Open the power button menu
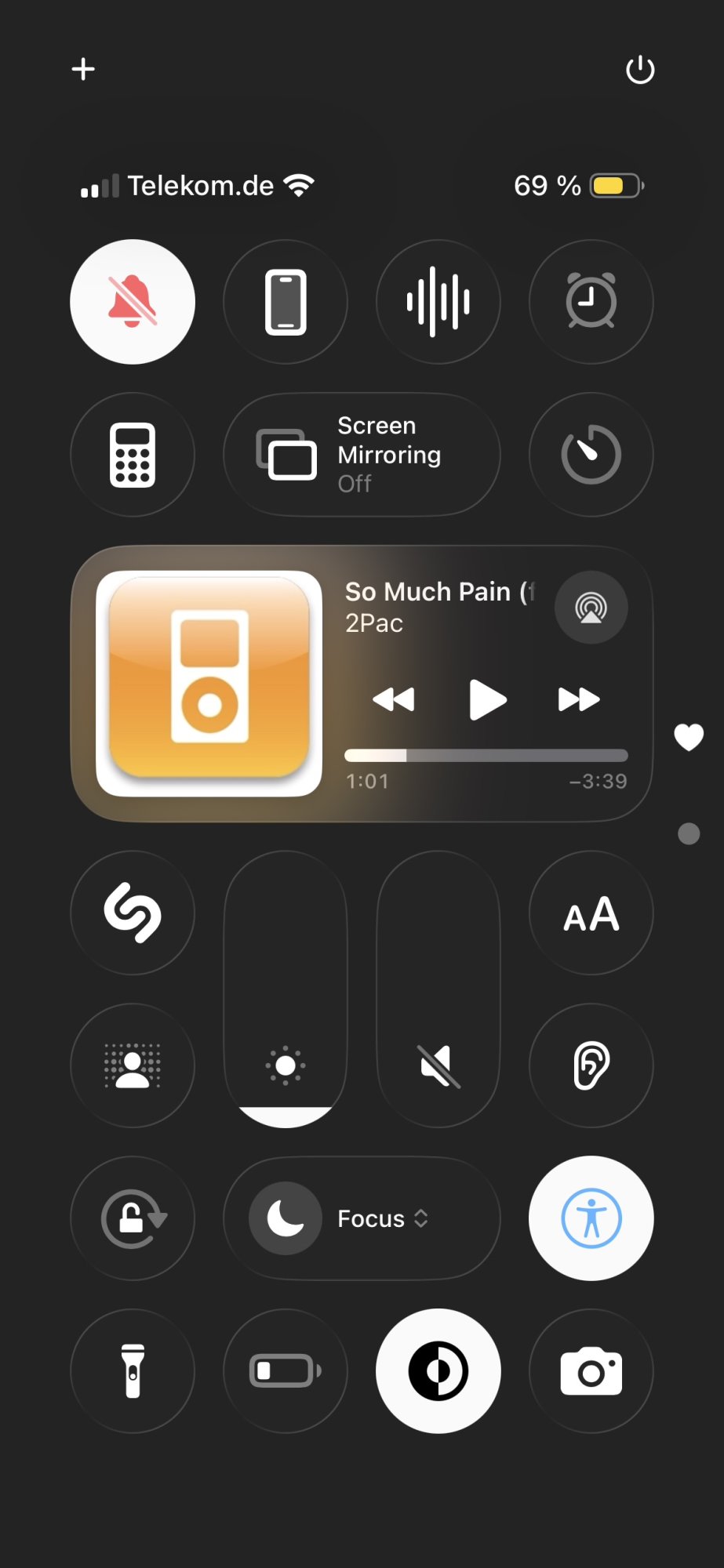The width and height of the screenshot is (724, 1568). [640, 70]
